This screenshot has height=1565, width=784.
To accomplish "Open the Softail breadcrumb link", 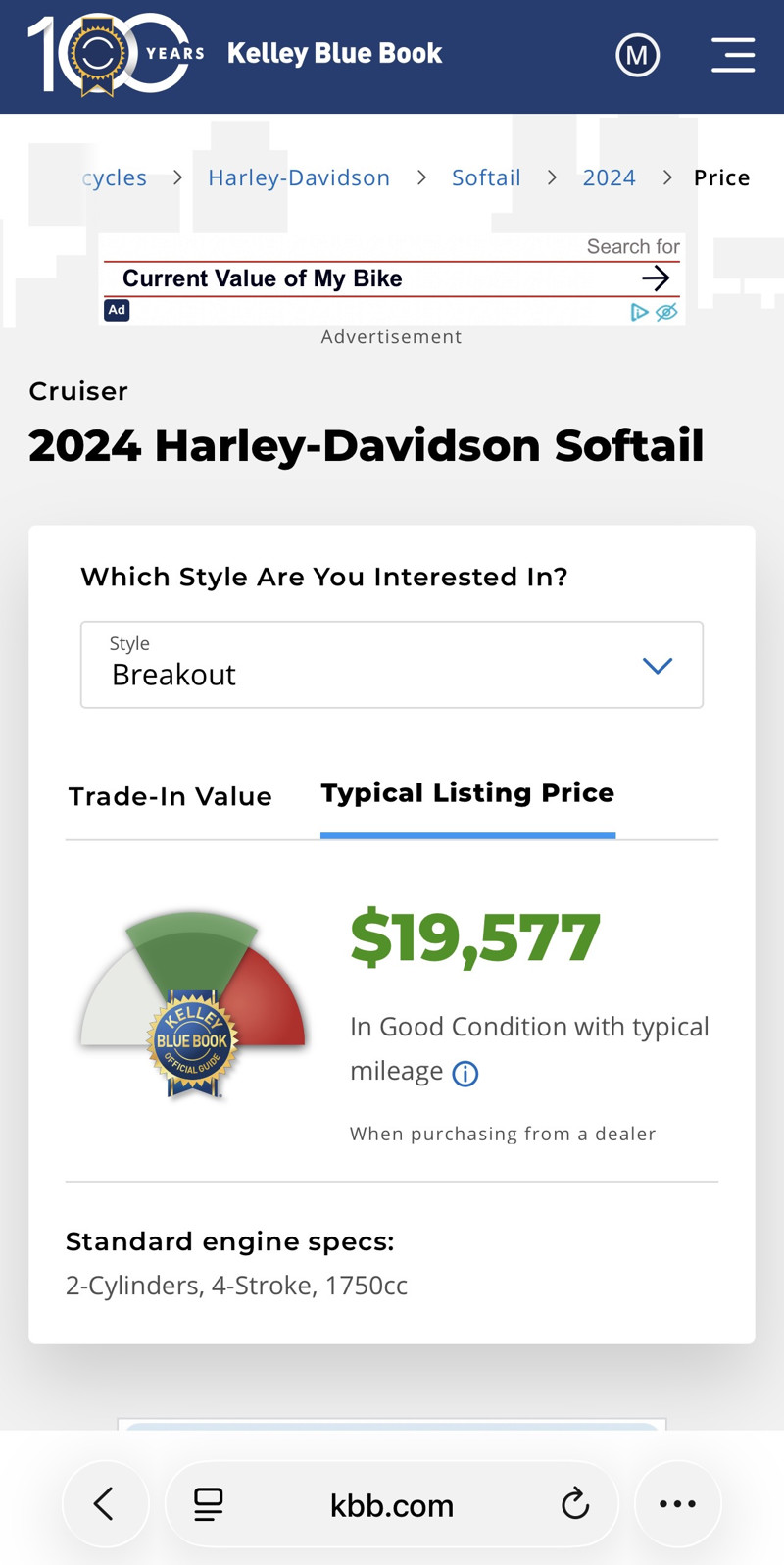I will pyautogui.click(x=486, y=177).
